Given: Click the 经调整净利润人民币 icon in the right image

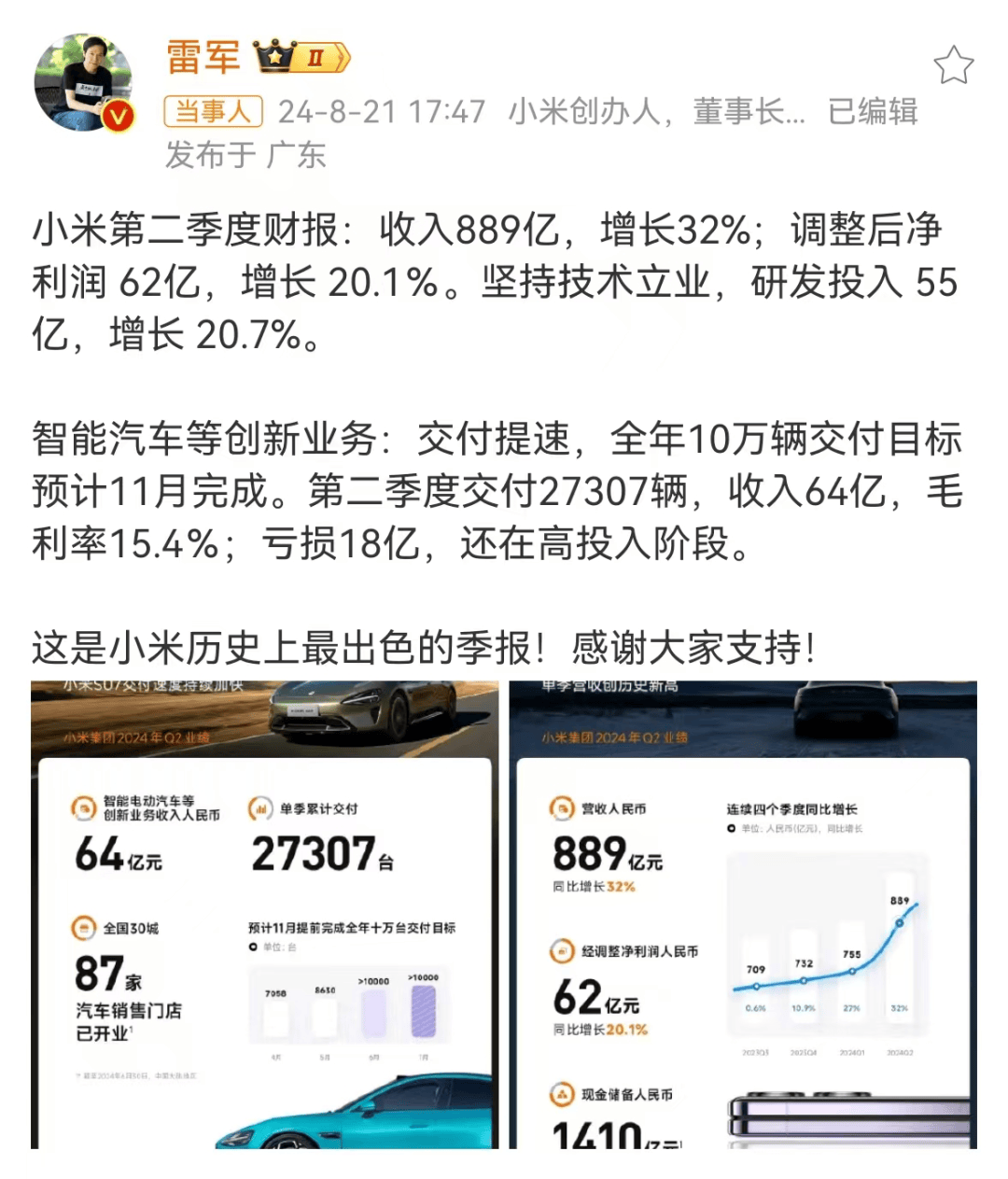Looking at the screenshot, I should [x=560, y=952].
